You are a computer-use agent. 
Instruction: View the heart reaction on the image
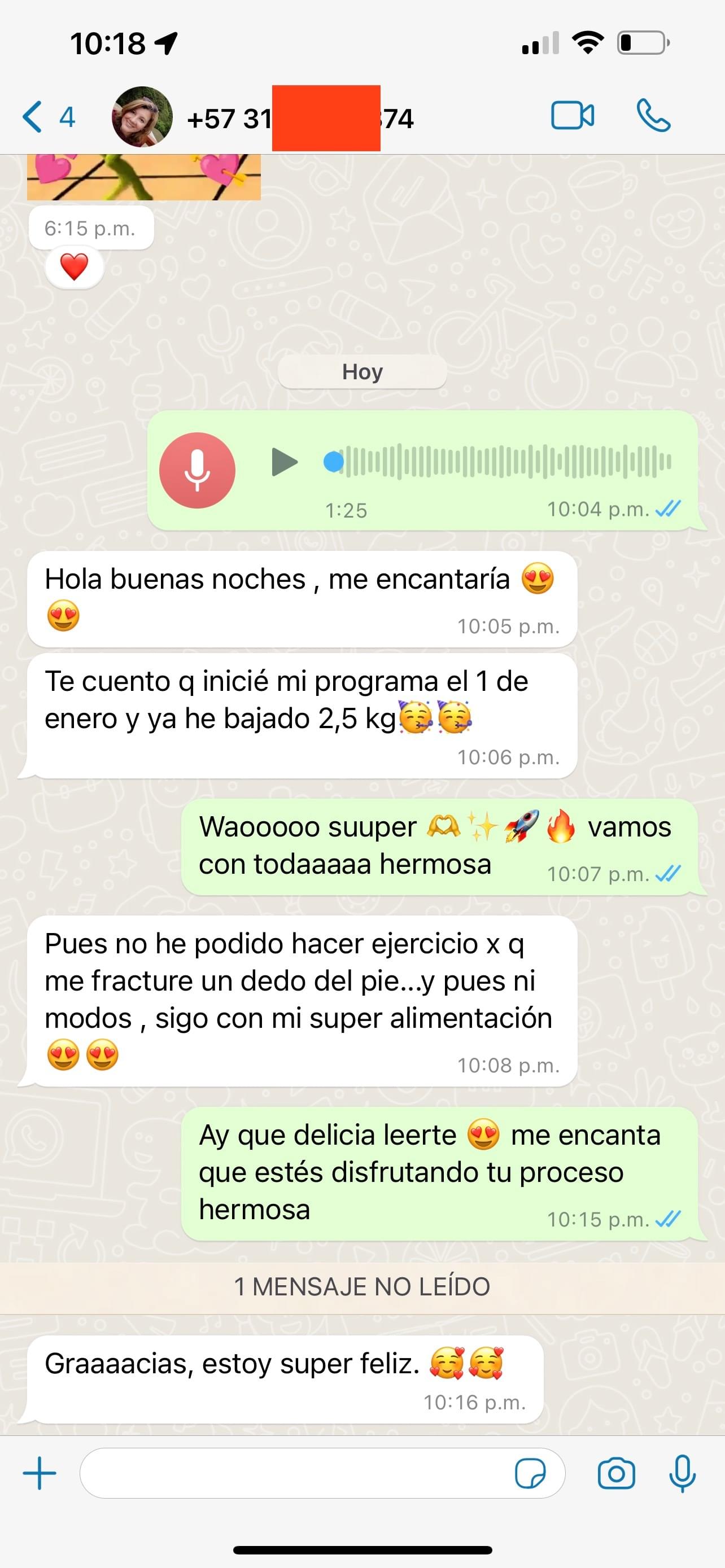[75, 267]
